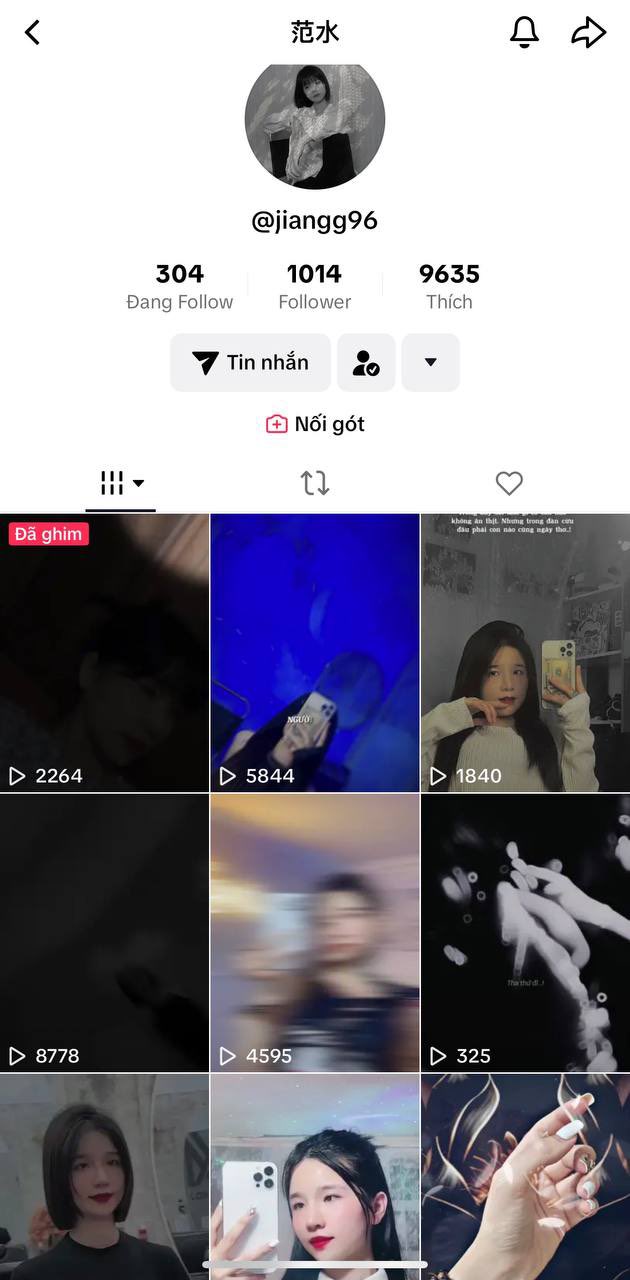630x1280 pixels.
Task: Switch to the liked videos tab
Action: point(509,484)
